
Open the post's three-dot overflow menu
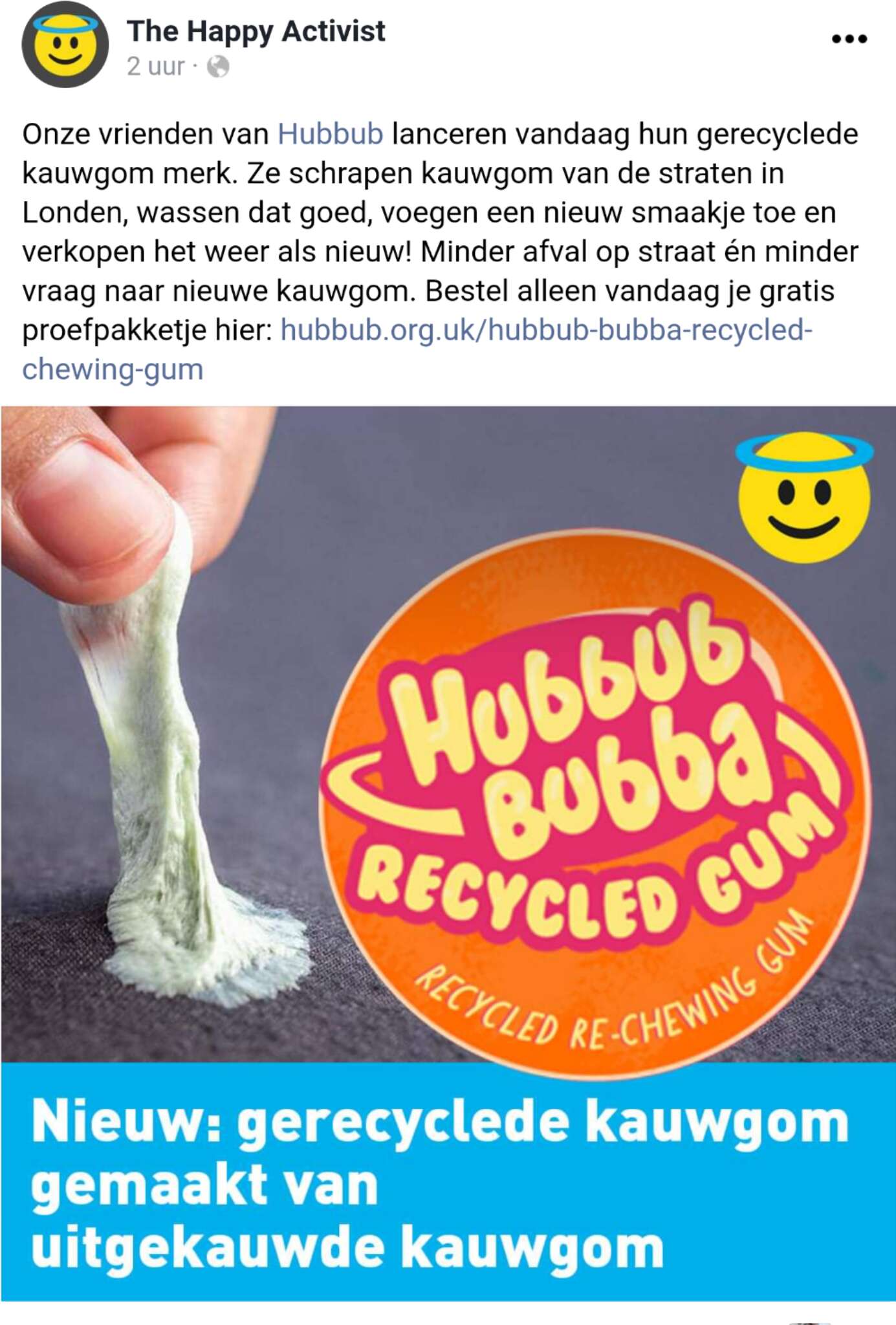[x=849, y=39]
